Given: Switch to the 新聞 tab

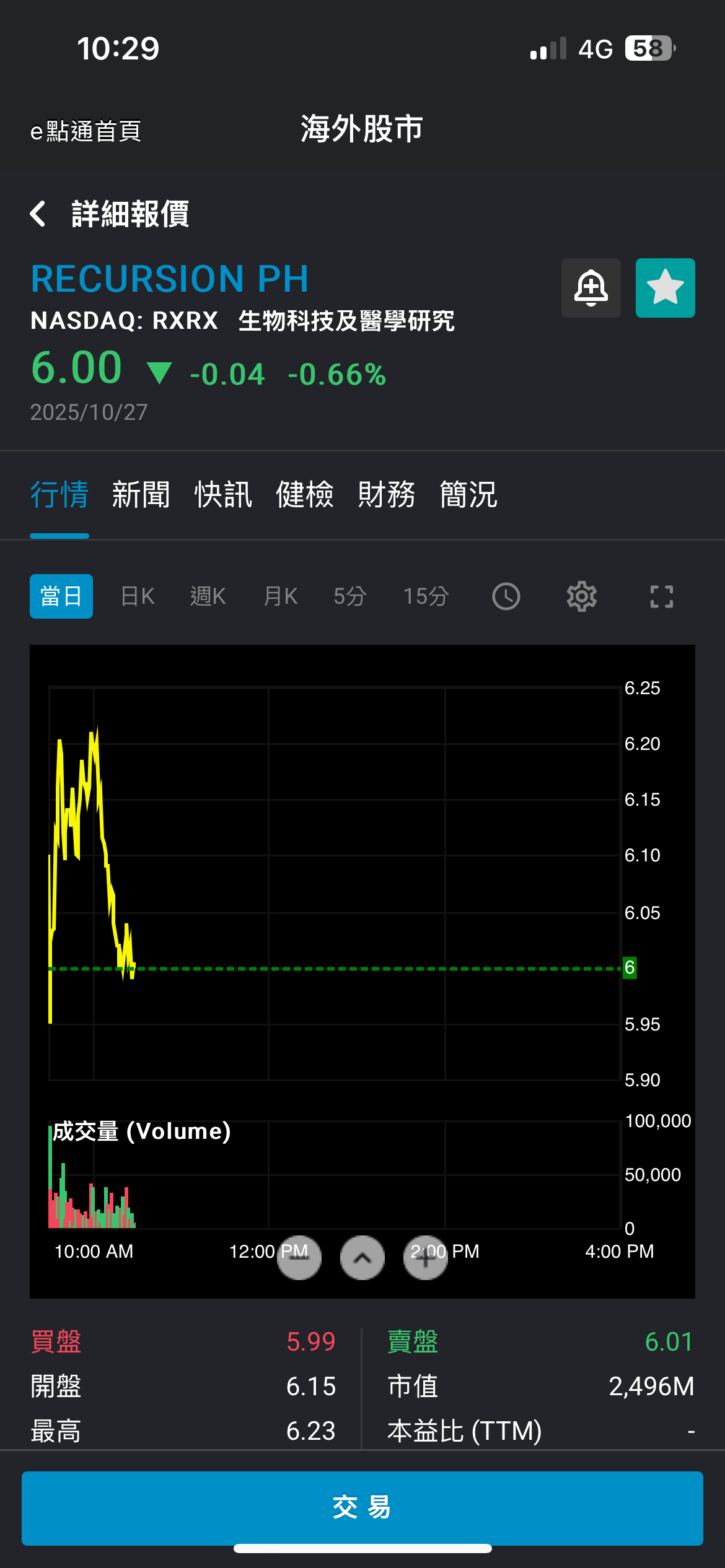Looking at the screenshot, I should (x=141, y=495).
